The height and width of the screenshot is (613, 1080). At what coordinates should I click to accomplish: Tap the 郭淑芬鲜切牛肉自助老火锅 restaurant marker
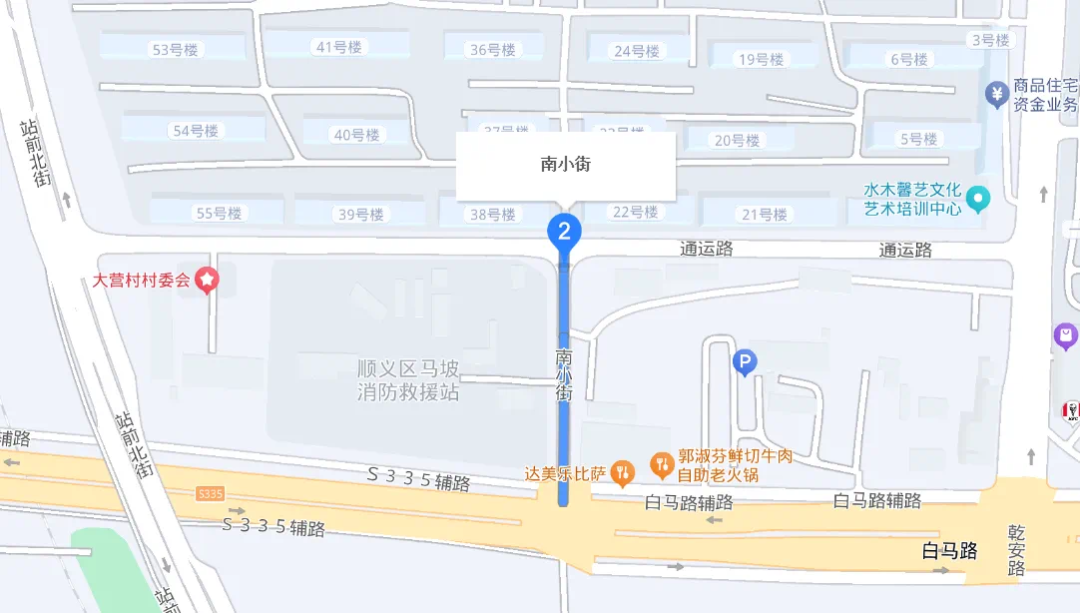coord(661,463)
